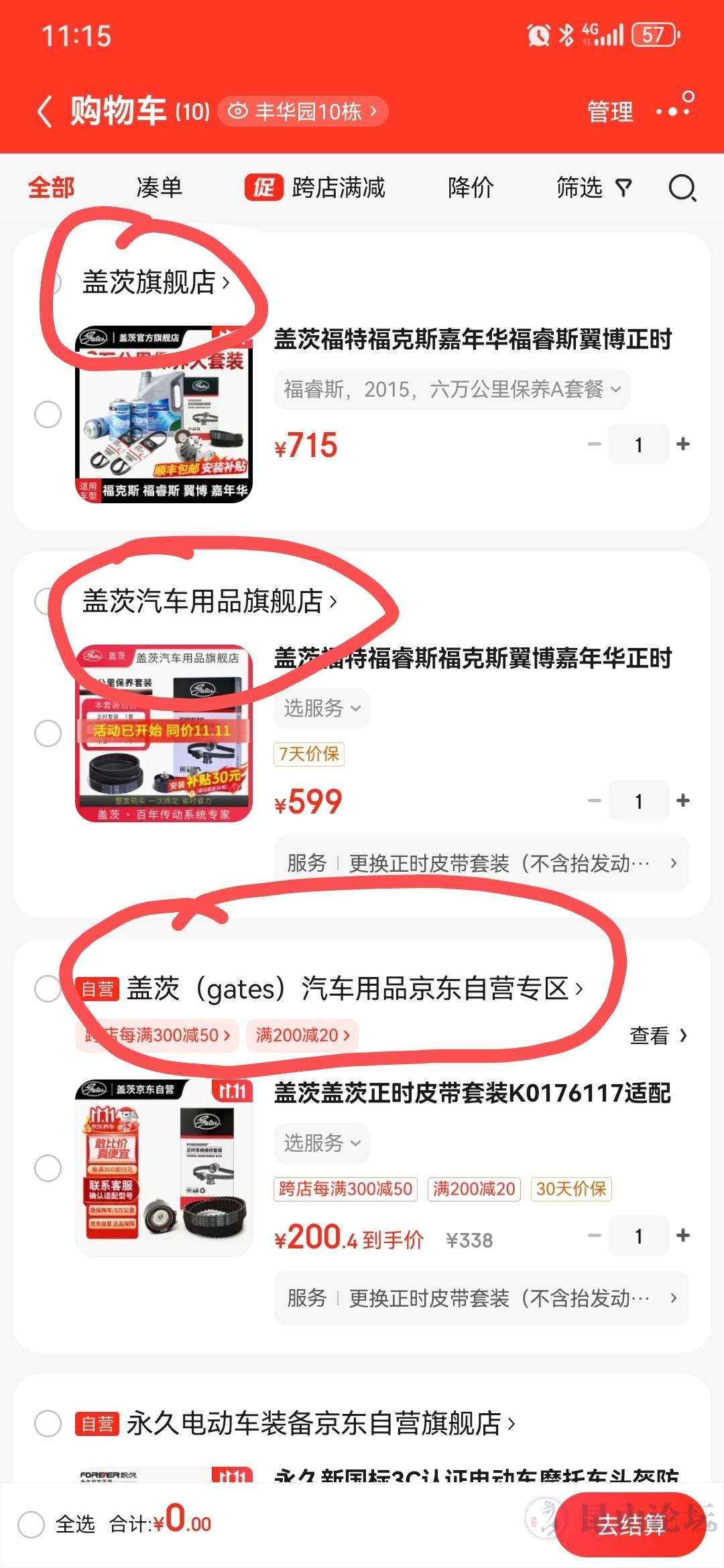This screenshot has width=724, height=1568.
Task: Tap 去结算 to check out
Action: point(630,1524)
